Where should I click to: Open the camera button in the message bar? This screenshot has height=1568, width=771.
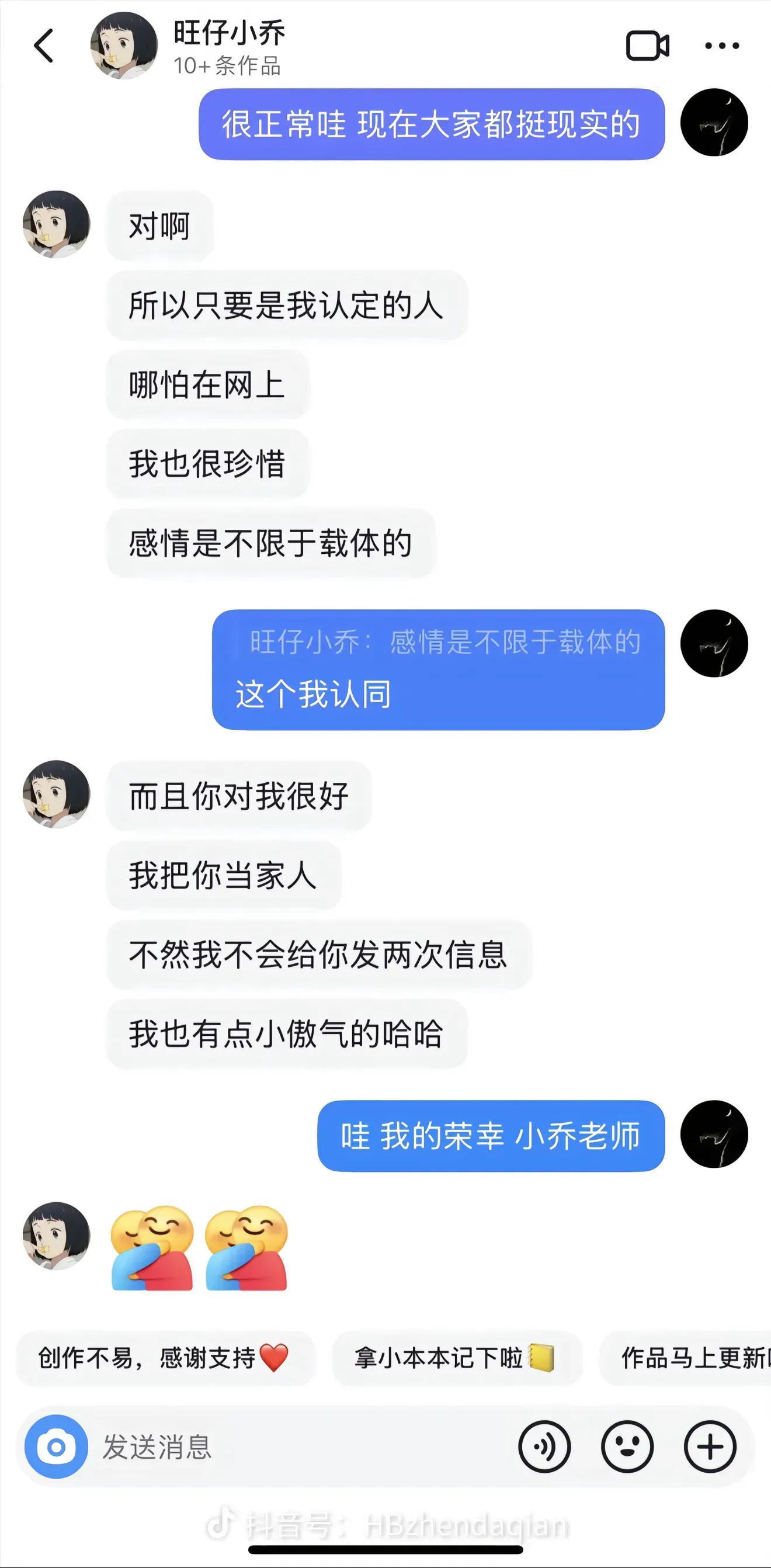click(56, 1447)
